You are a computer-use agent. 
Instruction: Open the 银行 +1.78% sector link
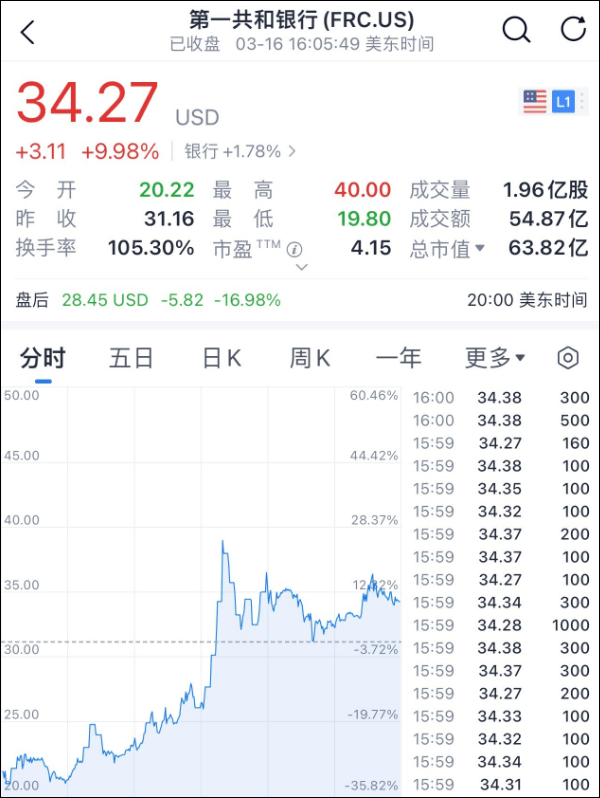(x=240, y=152)
